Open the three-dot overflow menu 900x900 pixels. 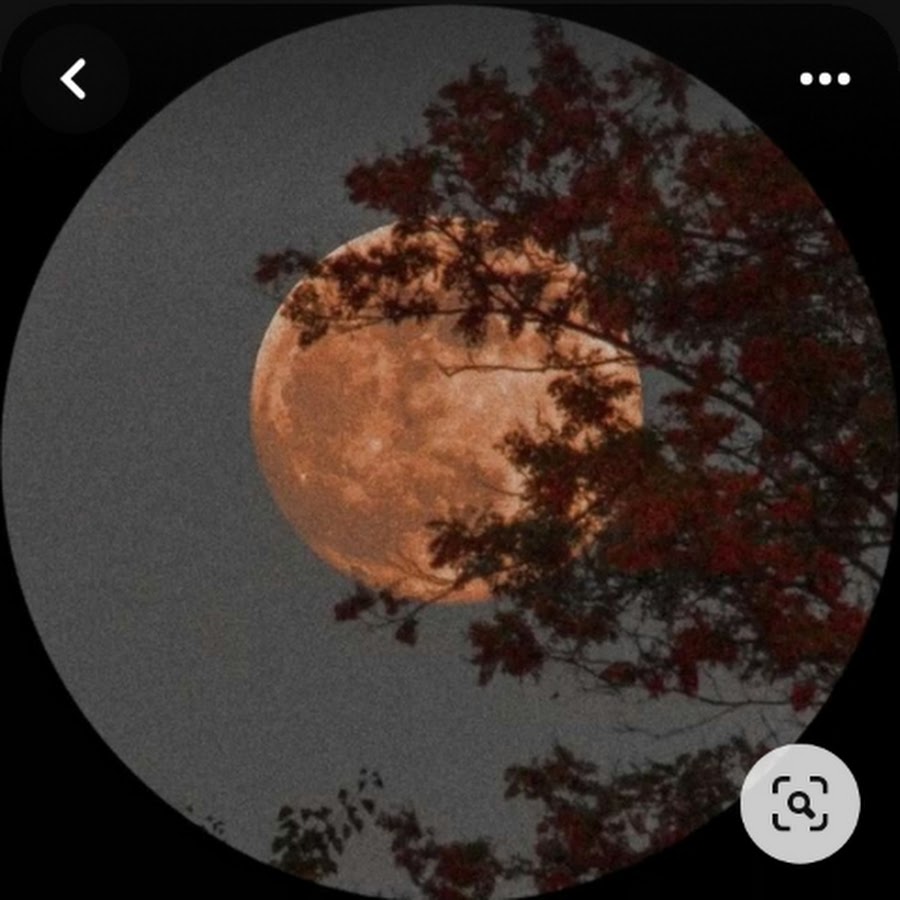coord(825,78)
